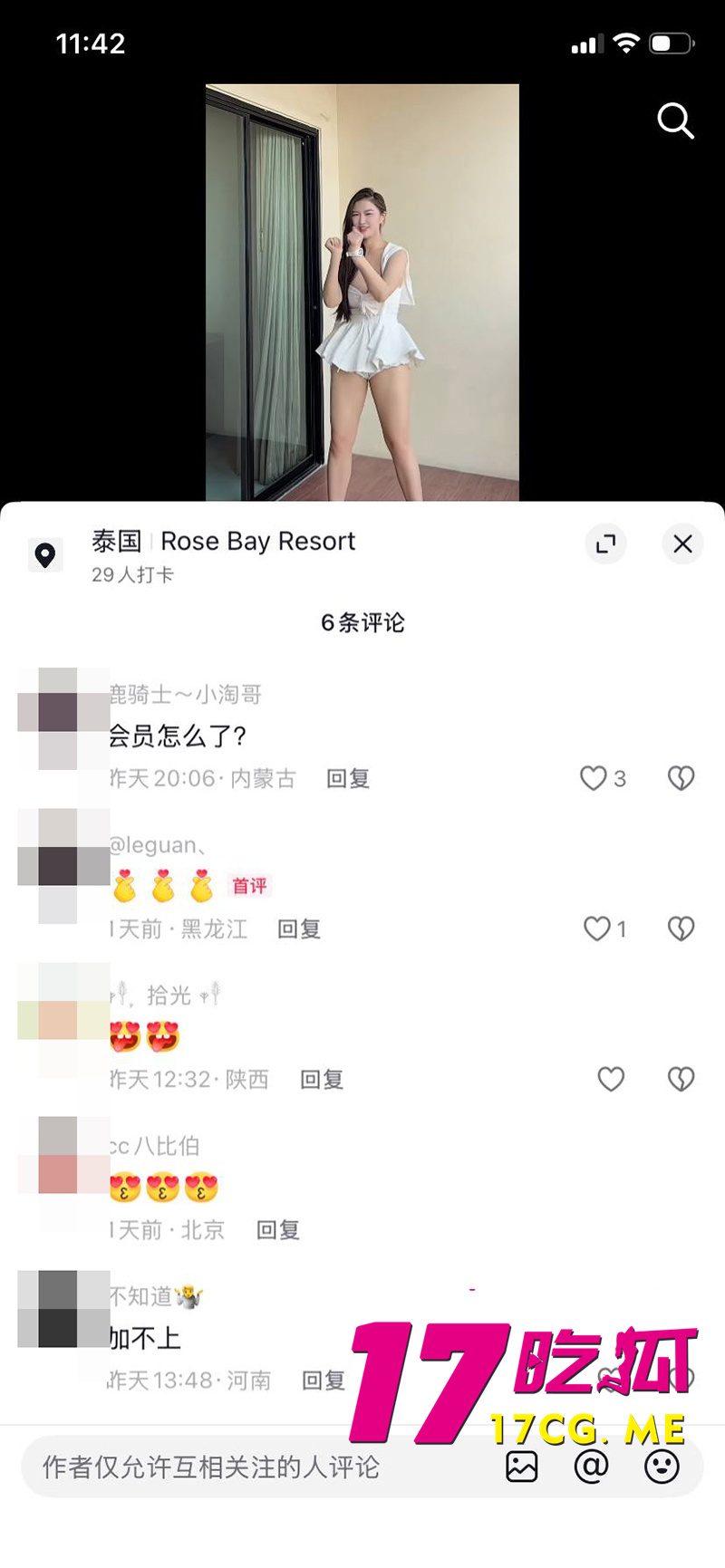The height and width of the screenshot is (1568, 725).
Task: Tap the 首评 badge on @leguan's comment
Action: click(x=249, y=886)
